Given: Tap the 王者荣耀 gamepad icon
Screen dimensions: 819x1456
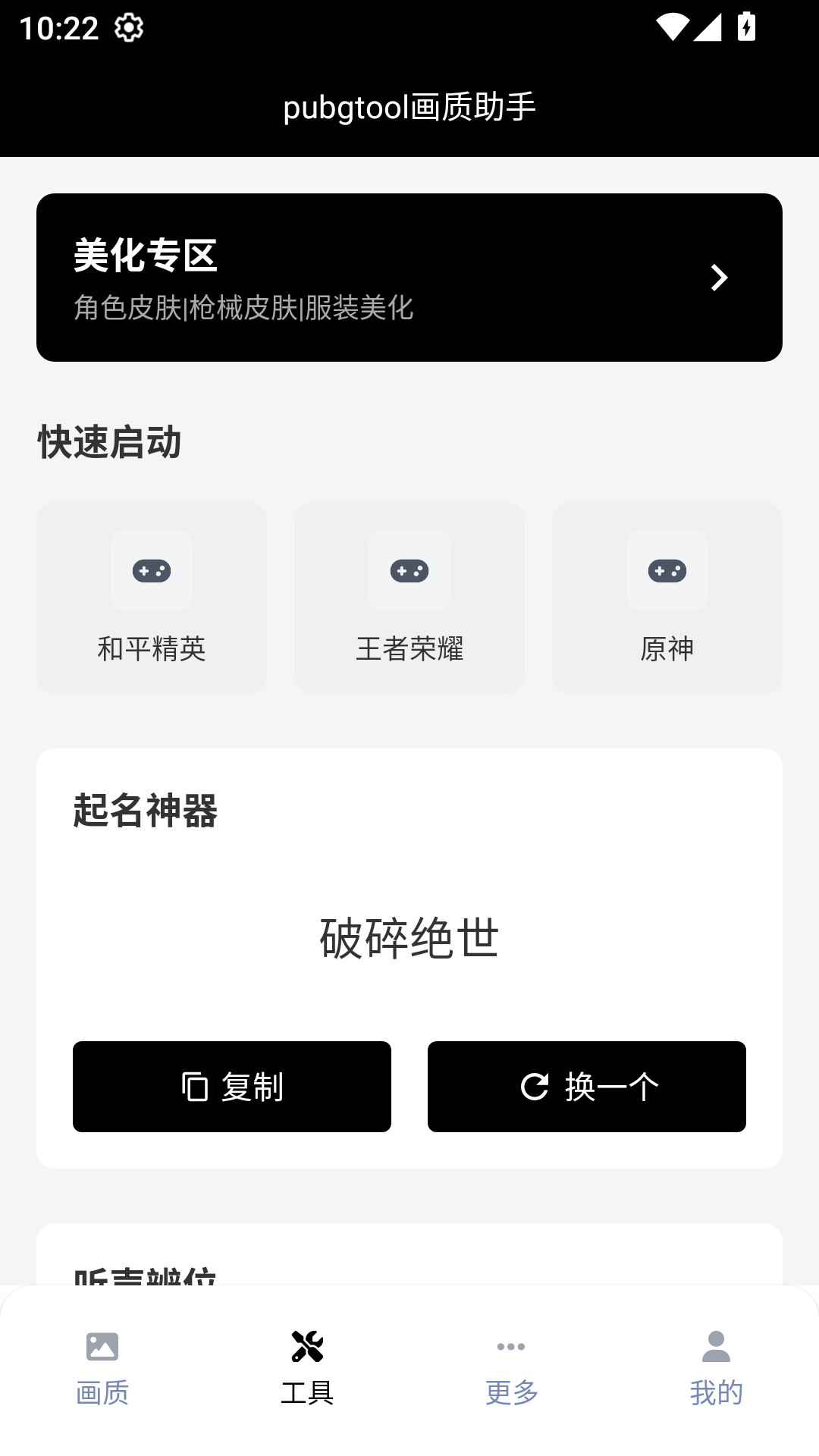Looking at the screenshot, I should pos(409,571).
